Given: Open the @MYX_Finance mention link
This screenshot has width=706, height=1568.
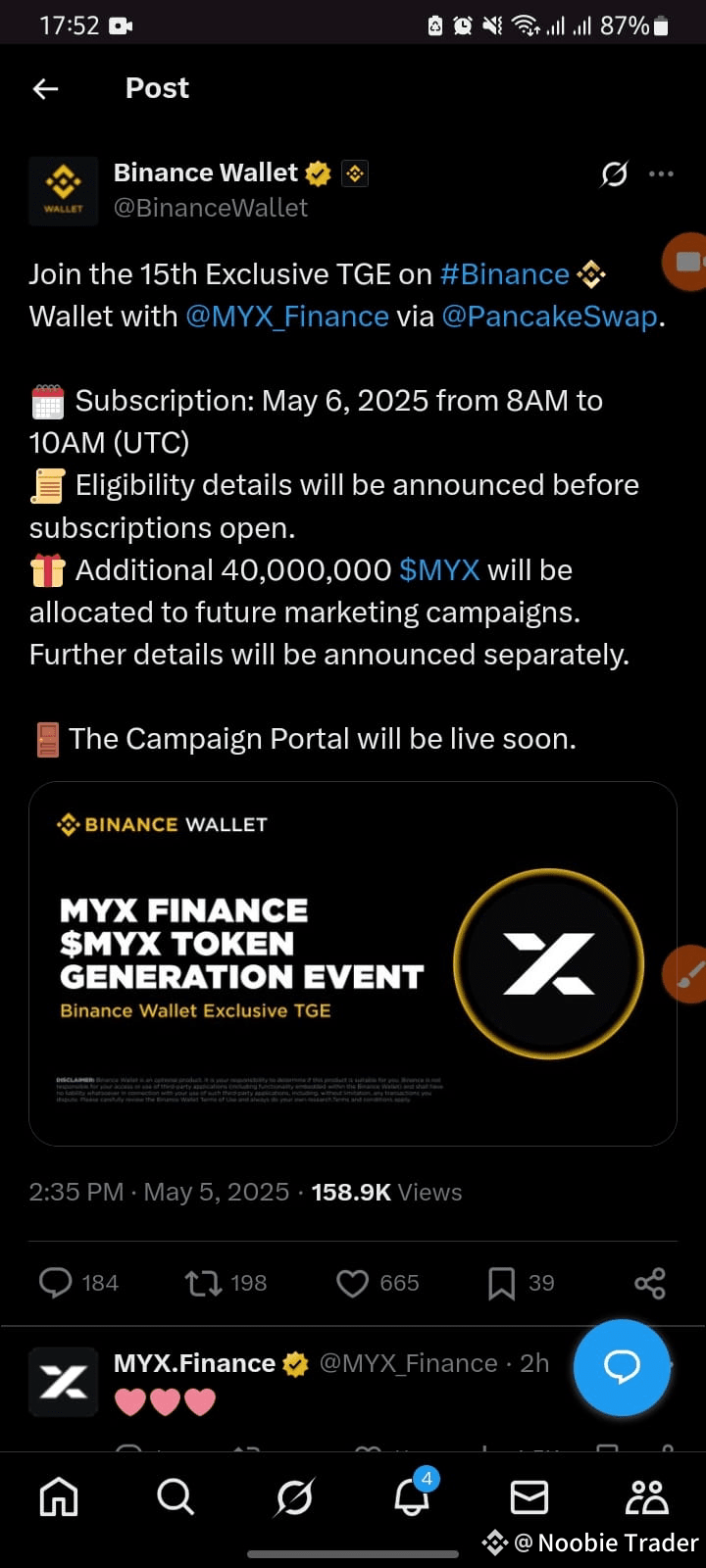Looking at the screenshot, I should (x=286, y=316).
